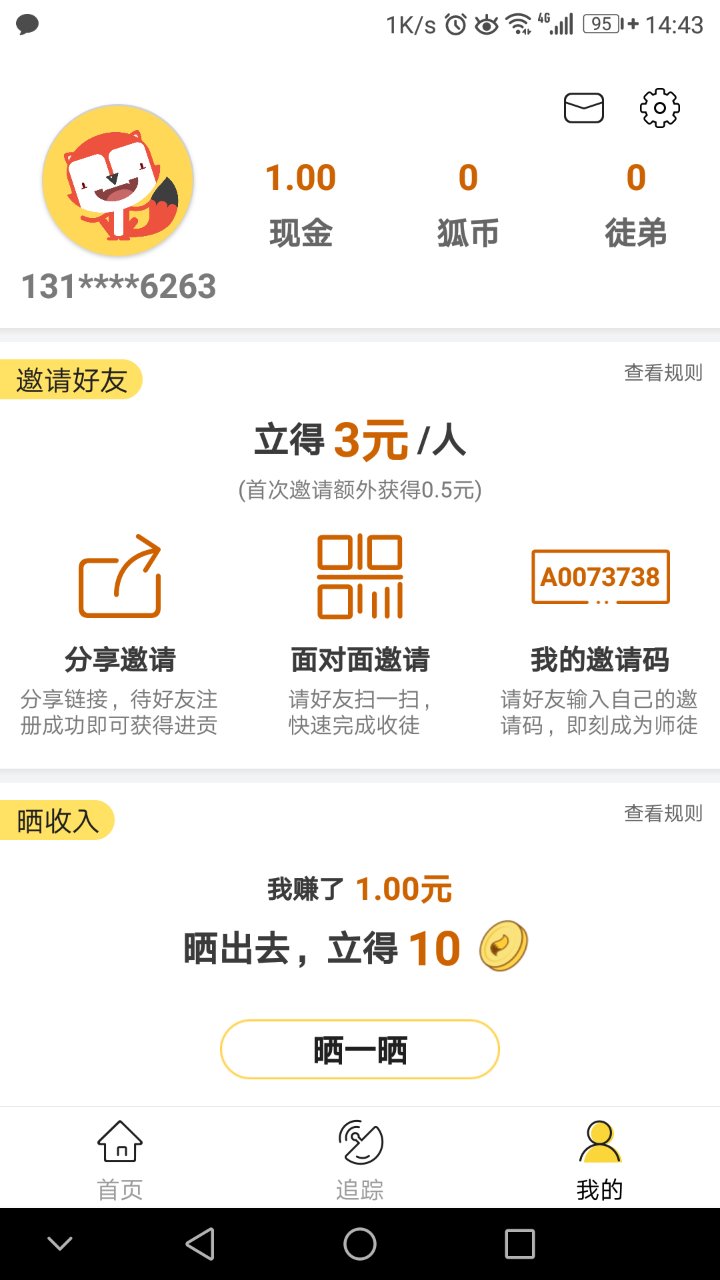Check the 现金 balance of 1.00
The width and height of the screenshot is (720, 1280).
[300, 200]
